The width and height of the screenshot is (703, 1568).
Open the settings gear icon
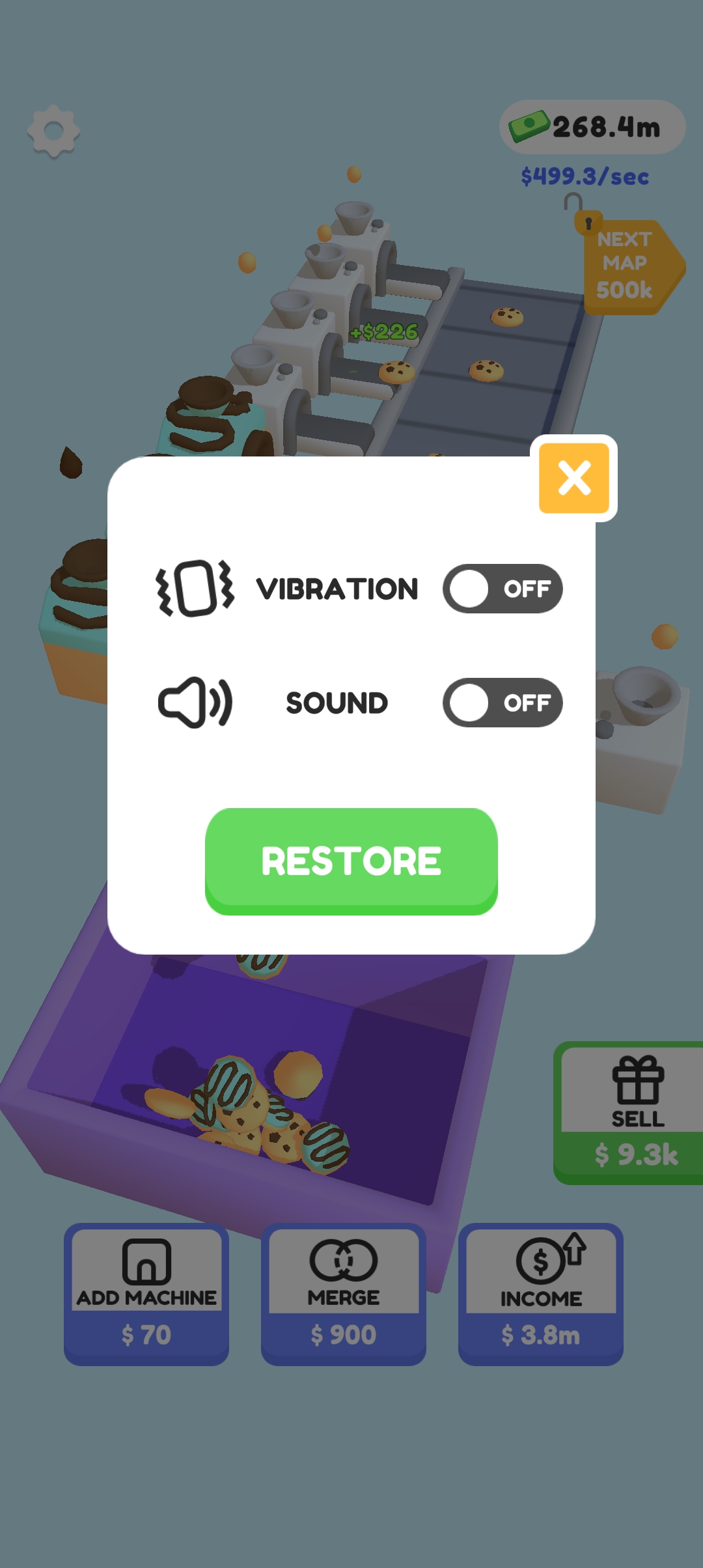(53, 132)
